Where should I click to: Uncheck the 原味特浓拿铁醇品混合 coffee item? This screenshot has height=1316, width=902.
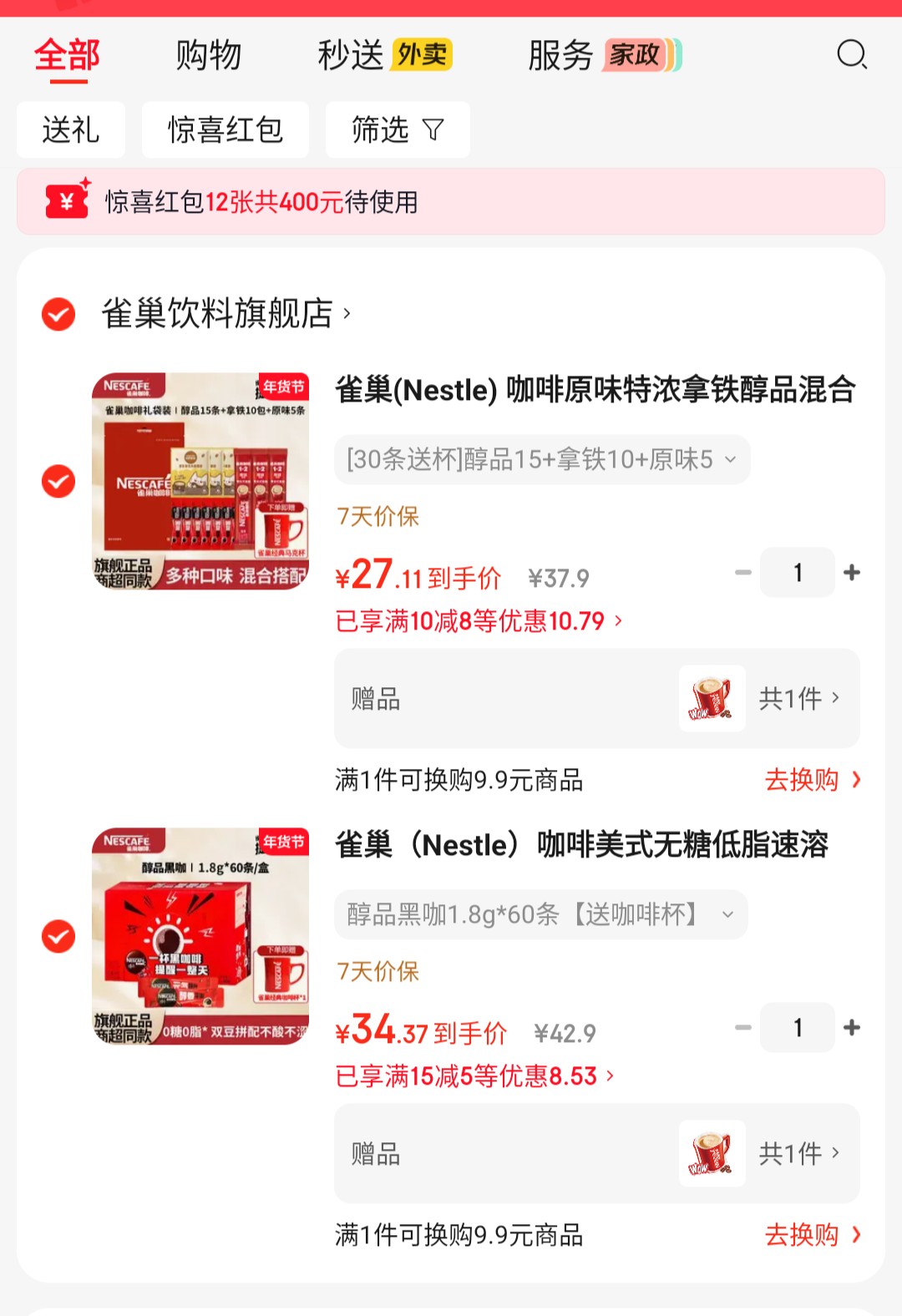(x=58, y=481)
